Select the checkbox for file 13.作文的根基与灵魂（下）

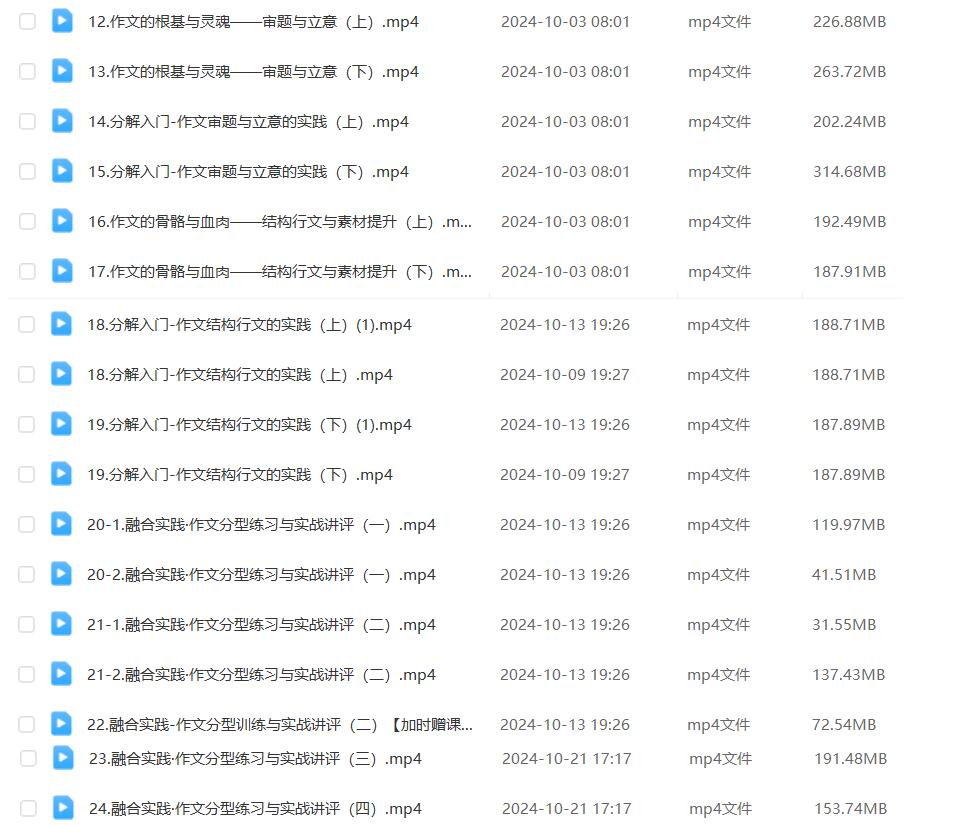point(27,71)
